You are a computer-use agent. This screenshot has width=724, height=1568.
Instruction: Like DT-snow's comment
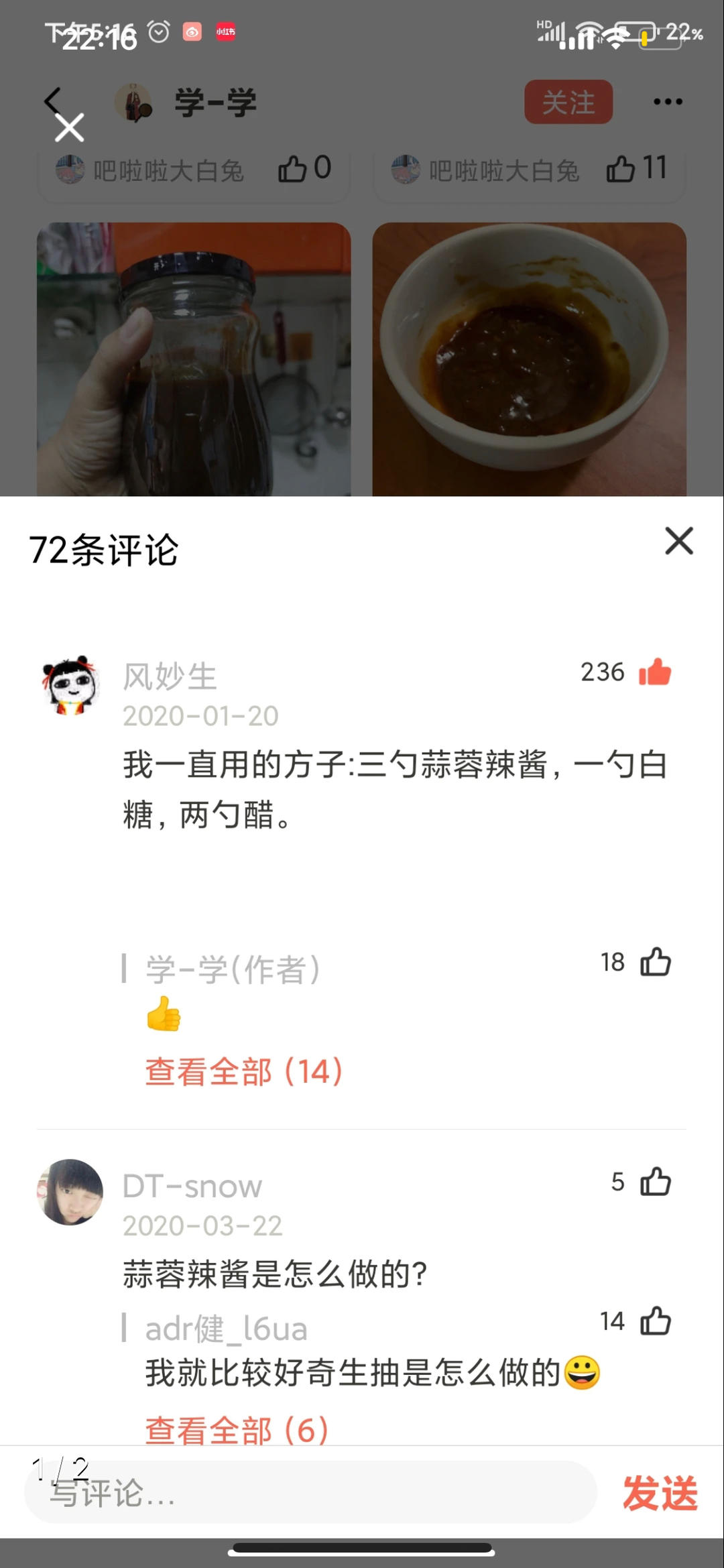[655, 1182]
